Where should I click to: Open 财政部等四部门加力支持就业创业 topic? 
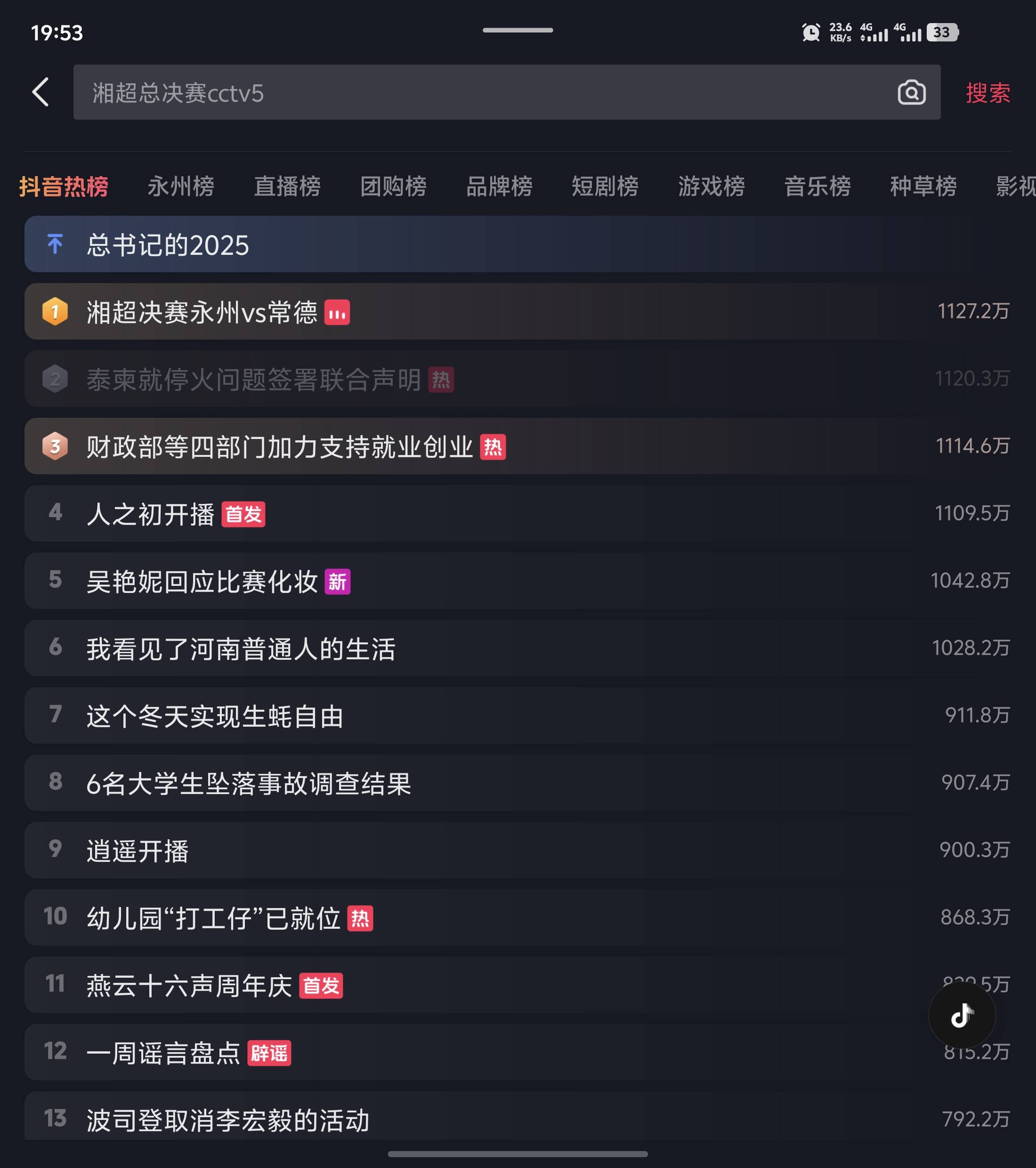[x=279, y=446]
